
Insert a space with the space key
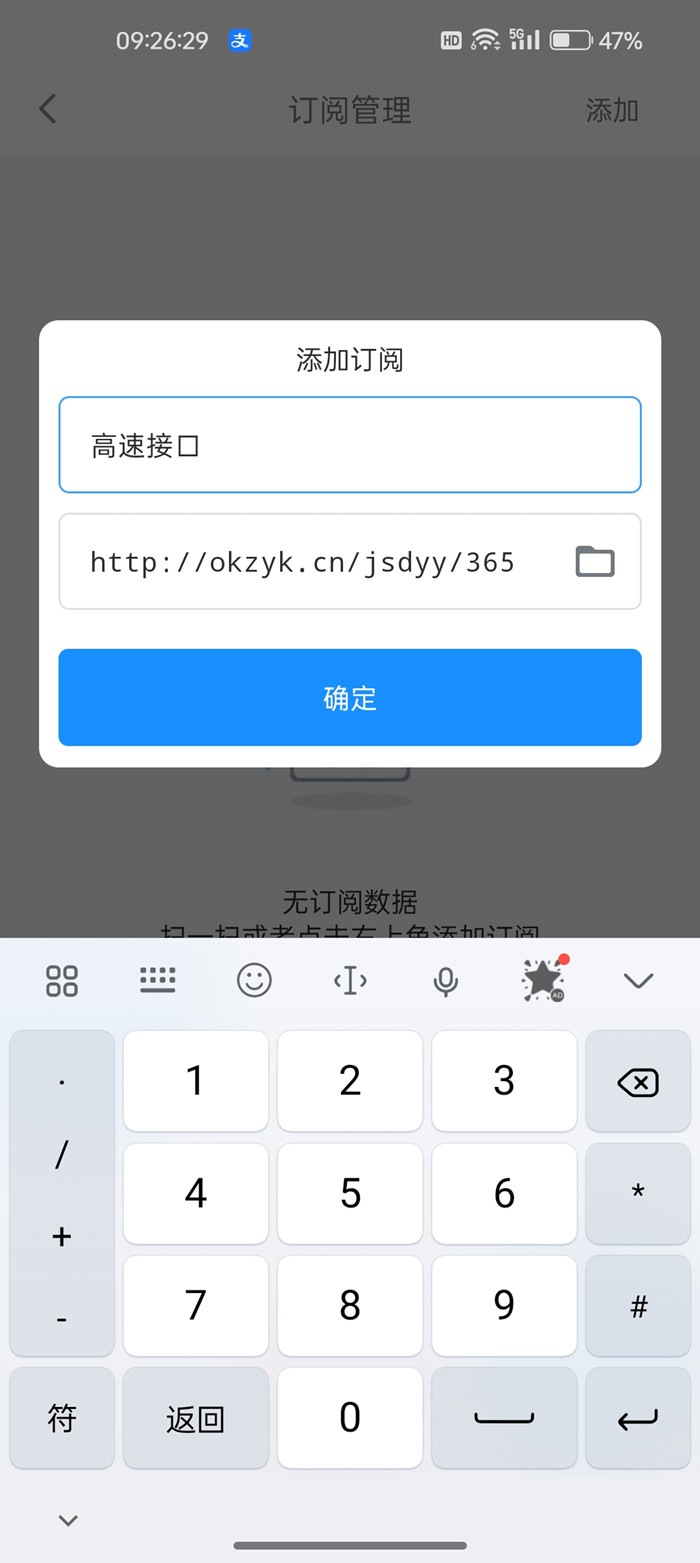point(504,1418)
